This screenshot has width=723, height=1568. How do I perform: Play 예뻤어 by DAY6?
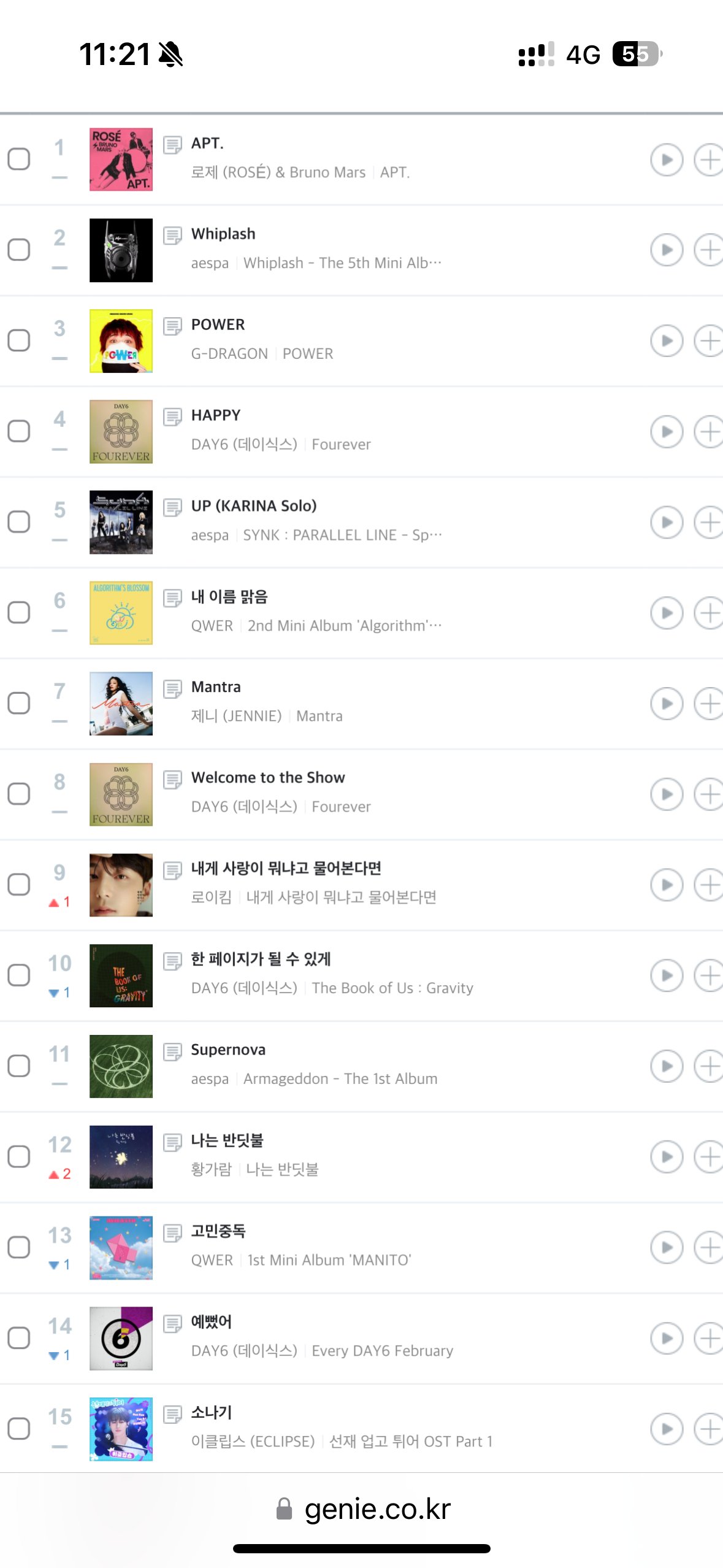667,1339
